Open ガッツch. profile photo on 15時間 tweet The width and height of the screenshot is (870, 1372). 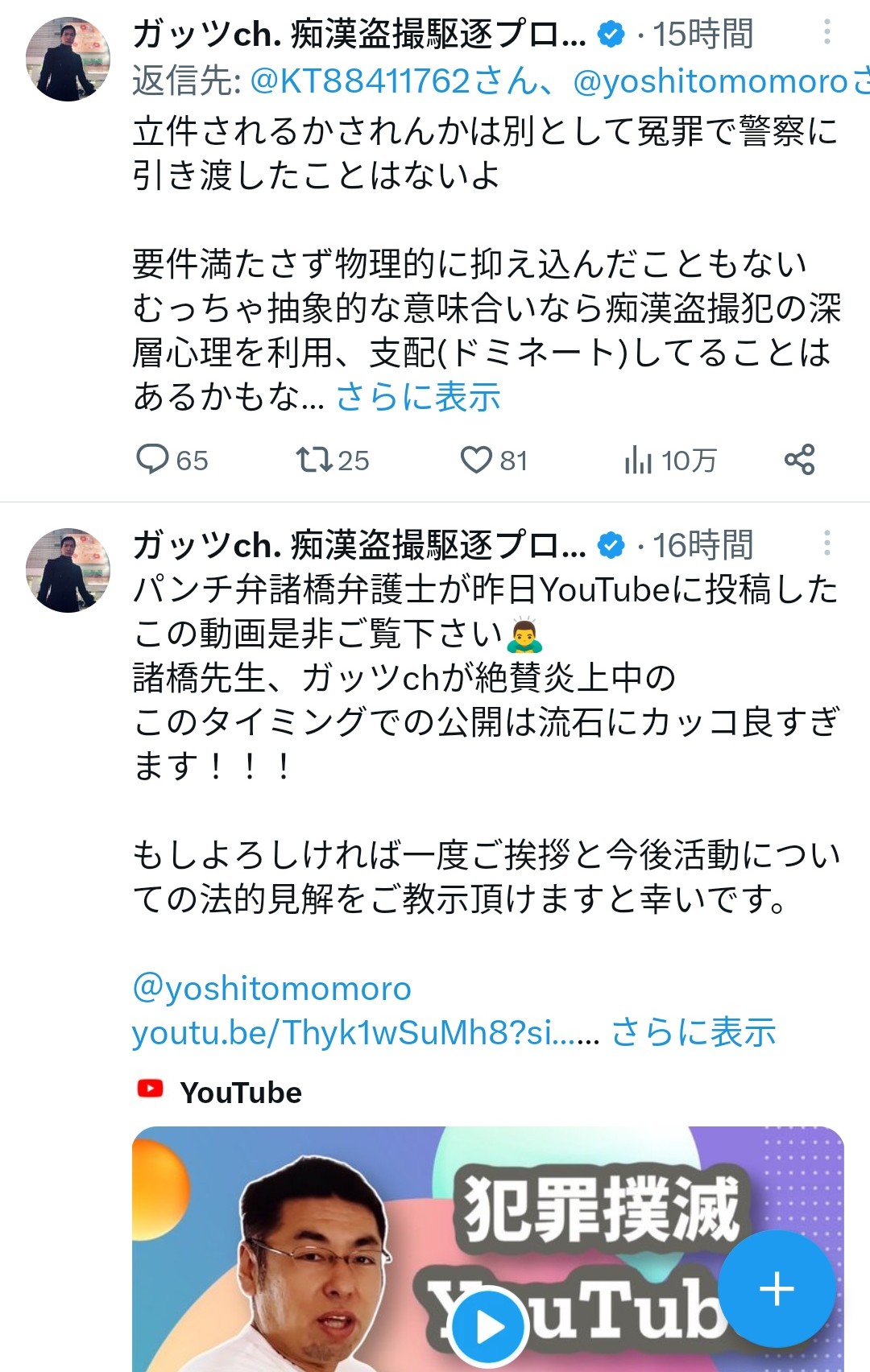coord(68,59)
